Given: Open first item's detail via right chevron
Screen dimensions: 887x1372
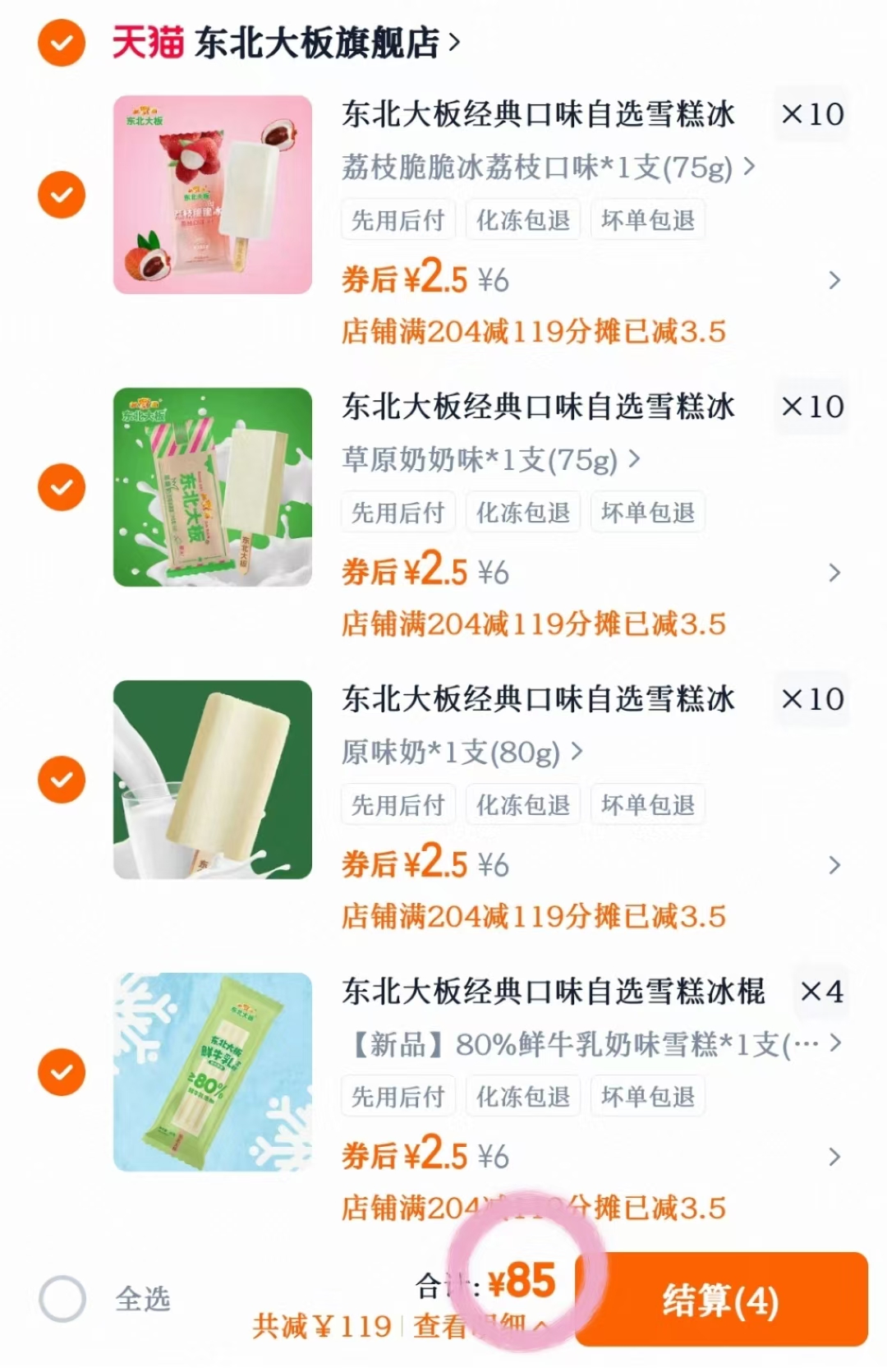Looking at the screenshot, I should click(x=835, y=282).
